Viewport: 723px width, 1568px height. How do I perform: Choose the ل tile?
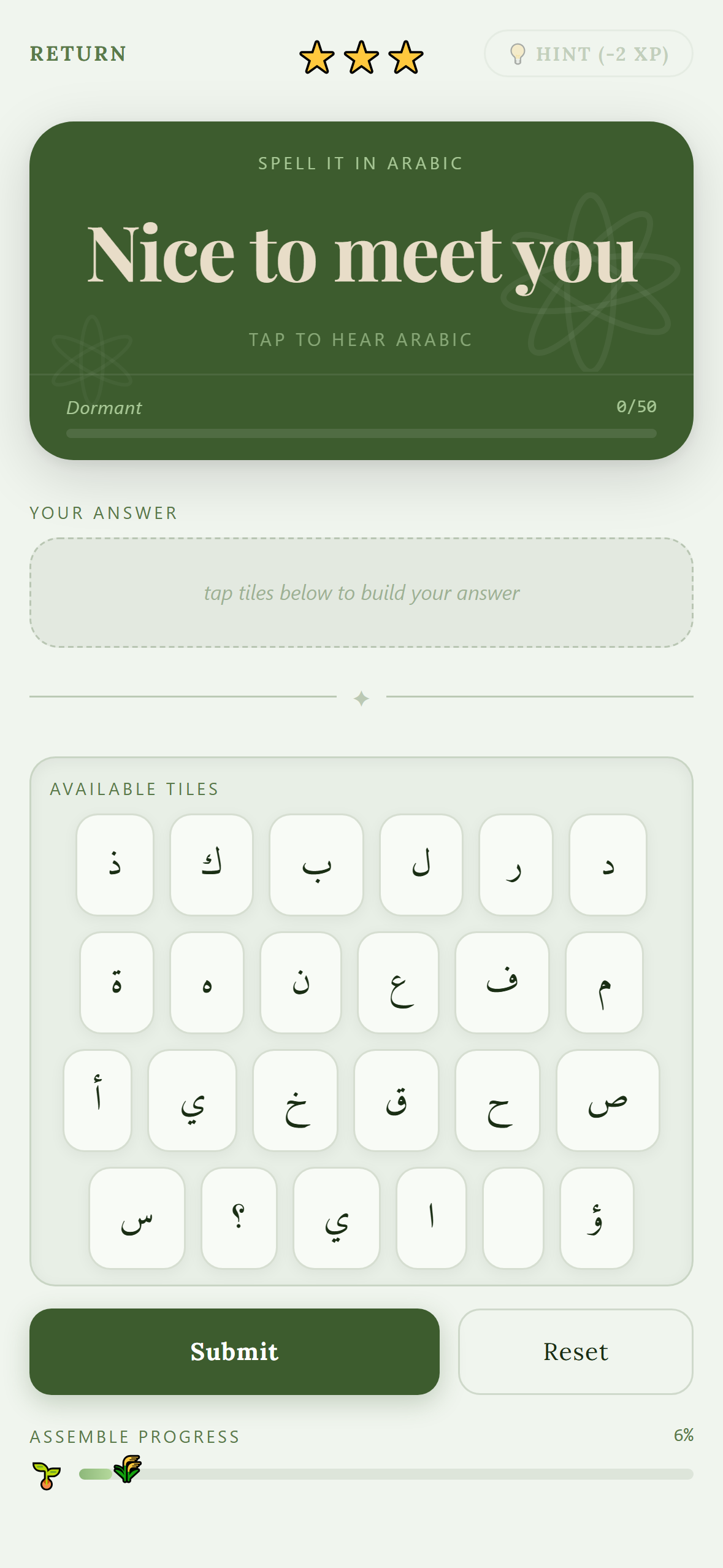(421, 864)
